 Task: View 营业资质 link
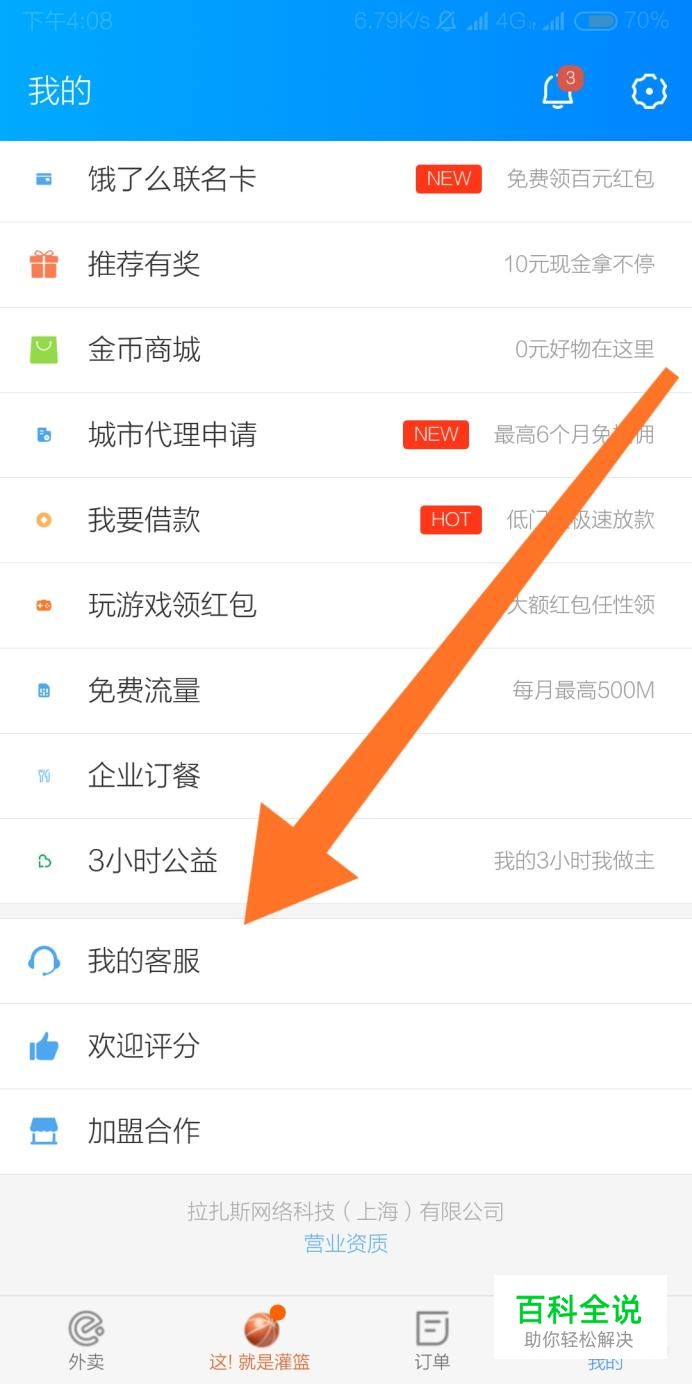tap(346, 1244)
